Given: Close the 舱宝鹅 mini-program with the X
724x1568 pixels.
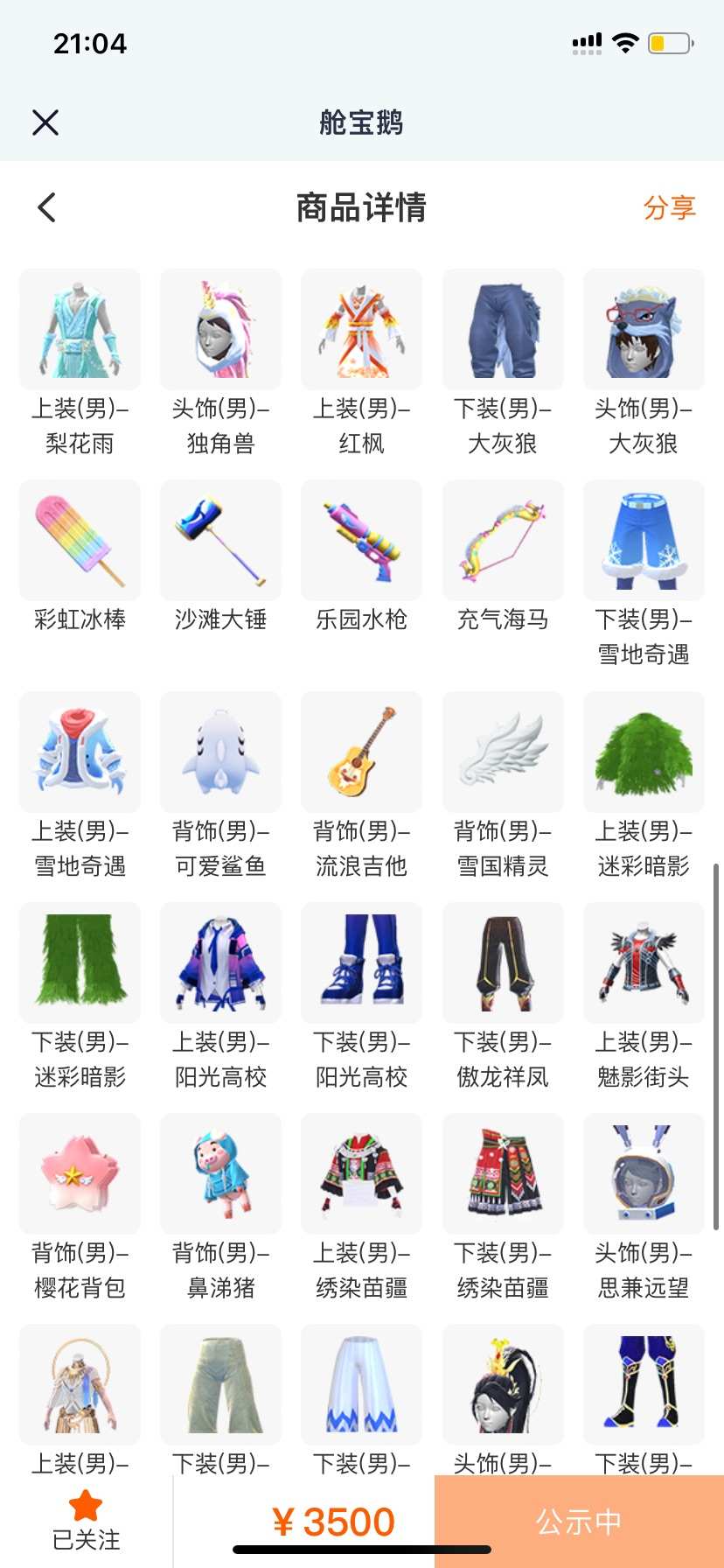Looking at the screenshot, I should coord(45,122).
